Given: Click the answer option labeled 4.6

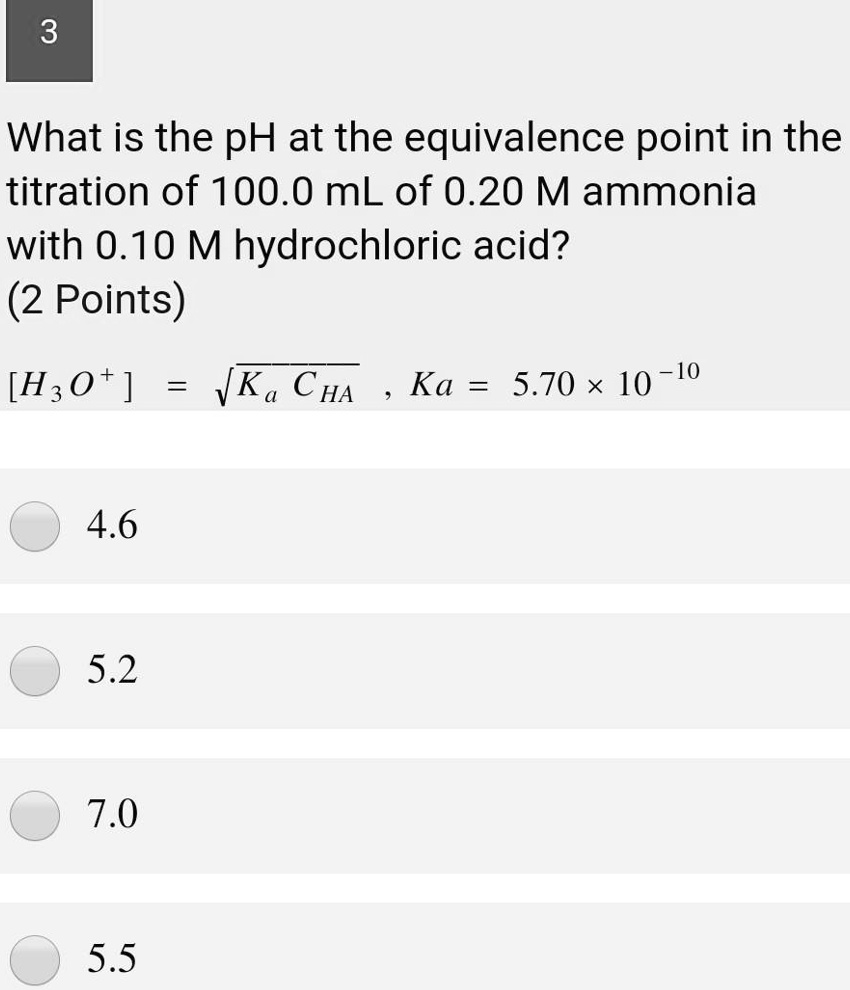Looking at the screenshot, I should click(110, 524).
